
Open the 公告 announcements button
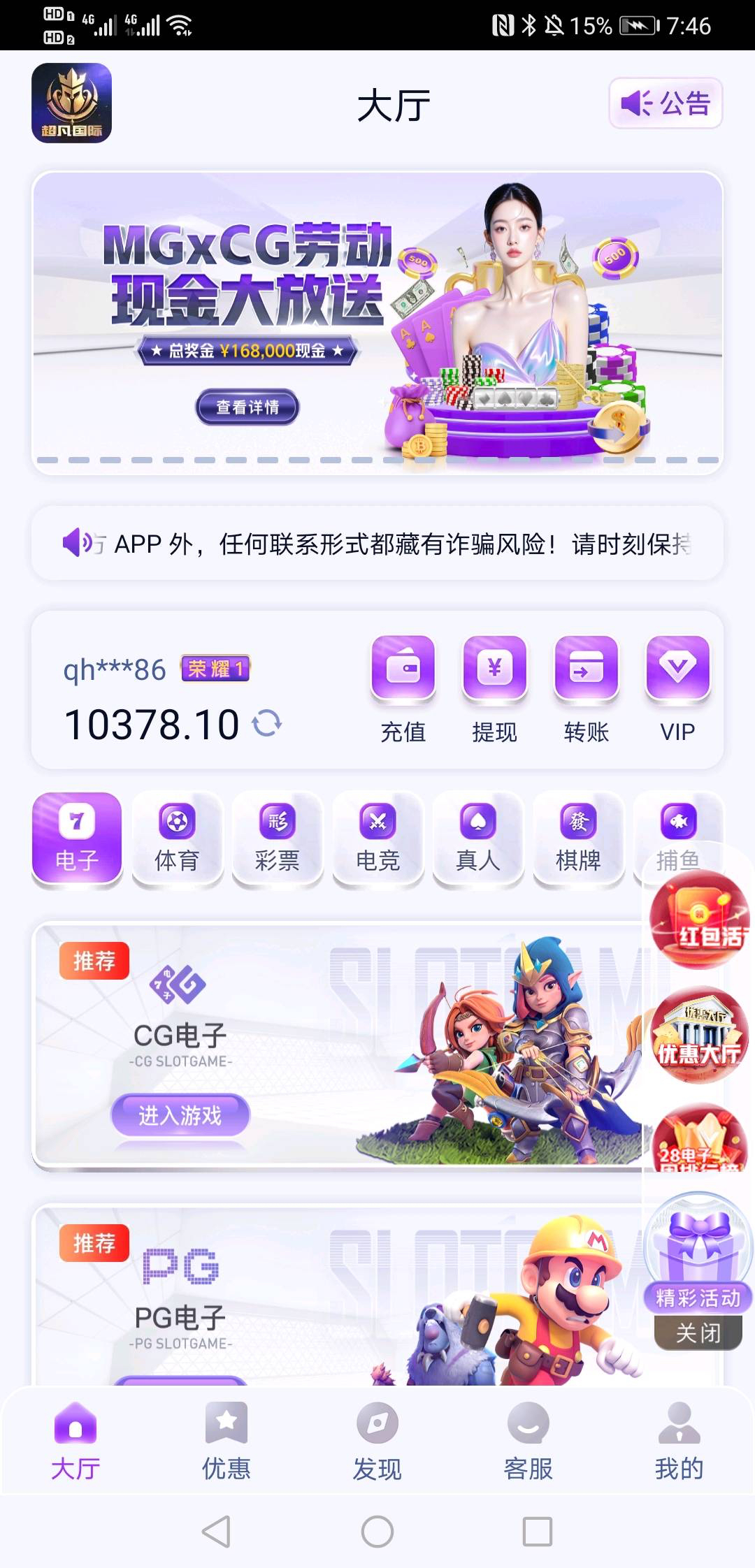pos(665,103)
